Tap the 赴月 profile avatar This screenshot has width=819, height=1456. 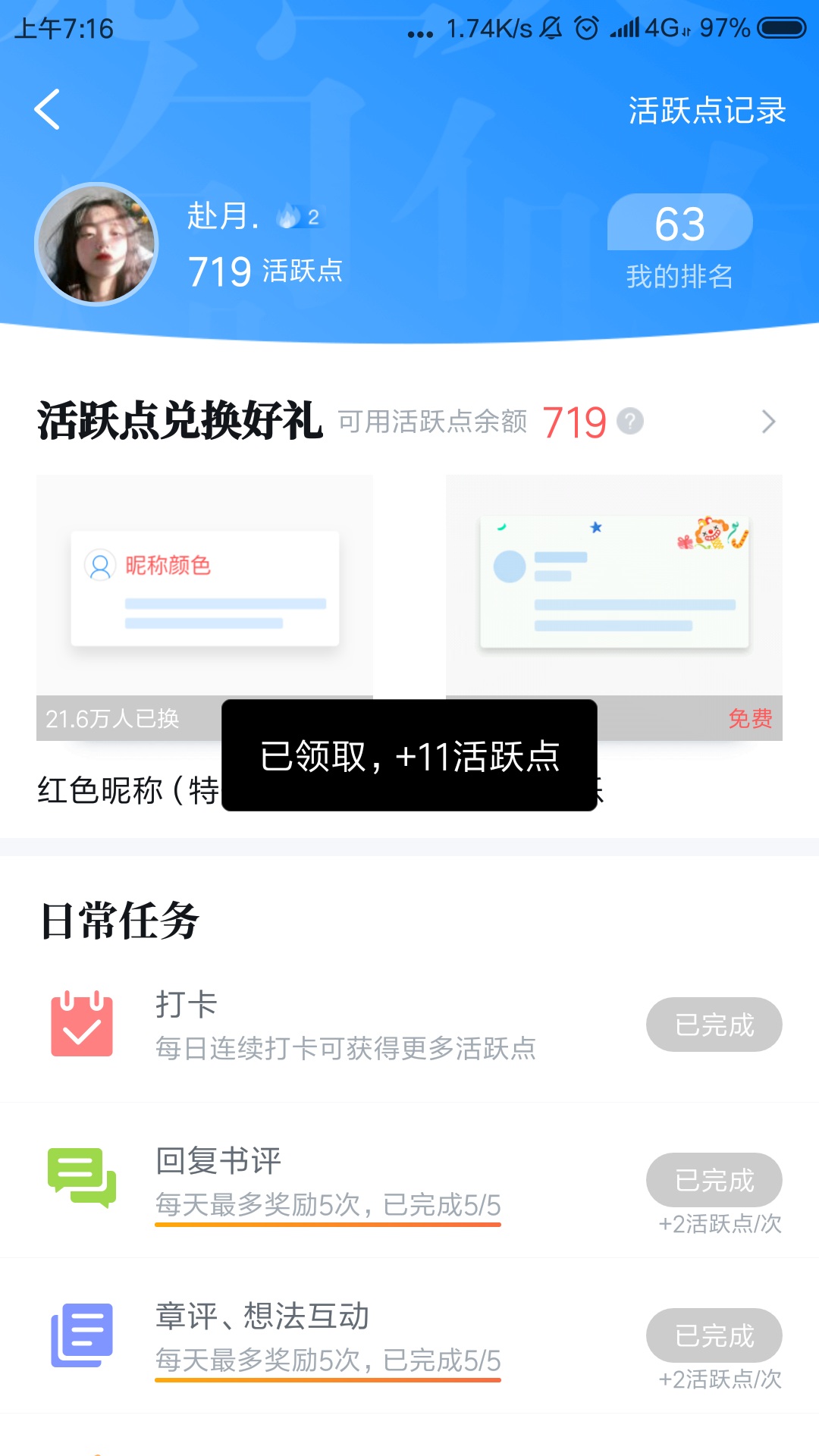coord(96,244)
